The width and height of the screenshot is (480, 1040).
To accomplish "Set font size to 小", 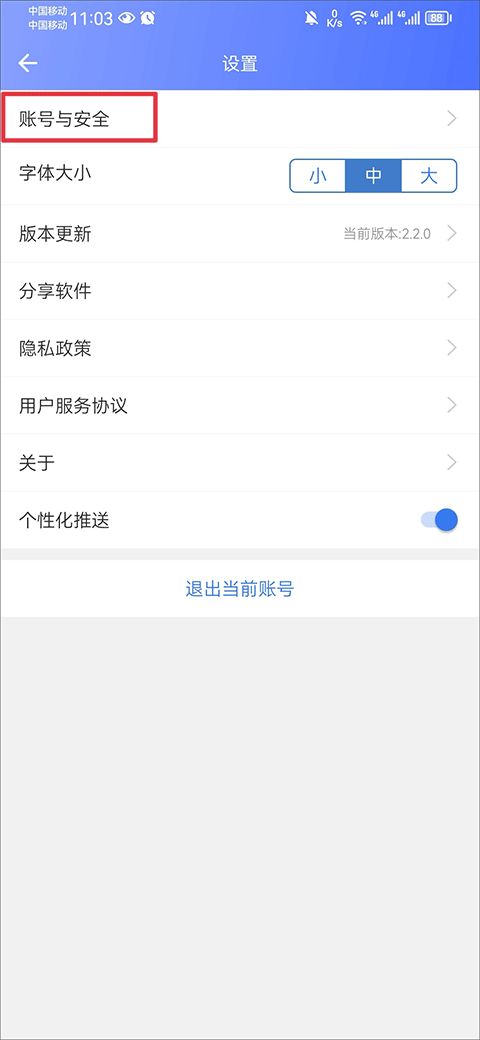I will [x=318, y=176].
